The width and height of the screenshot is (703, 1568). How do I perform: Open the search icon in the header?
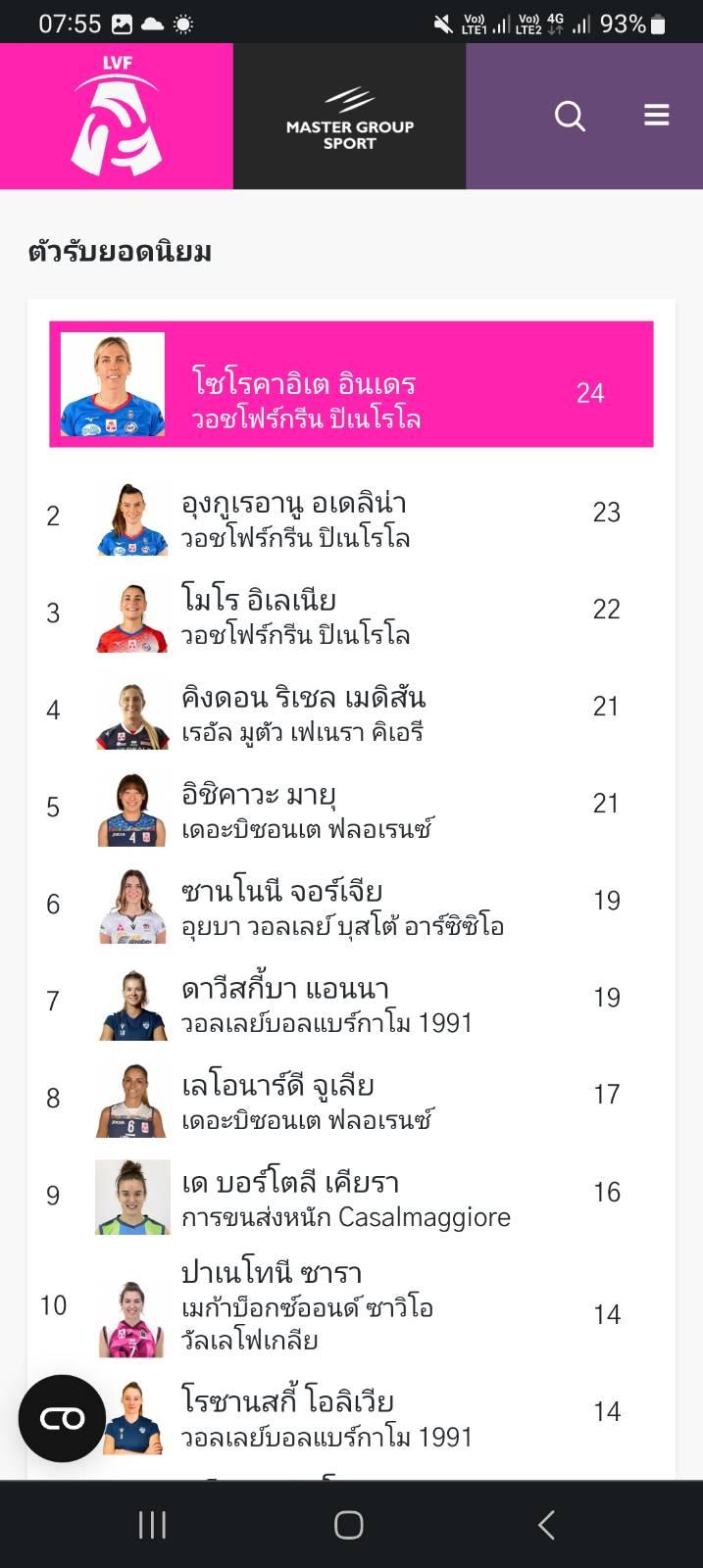[x=570, y=117]
